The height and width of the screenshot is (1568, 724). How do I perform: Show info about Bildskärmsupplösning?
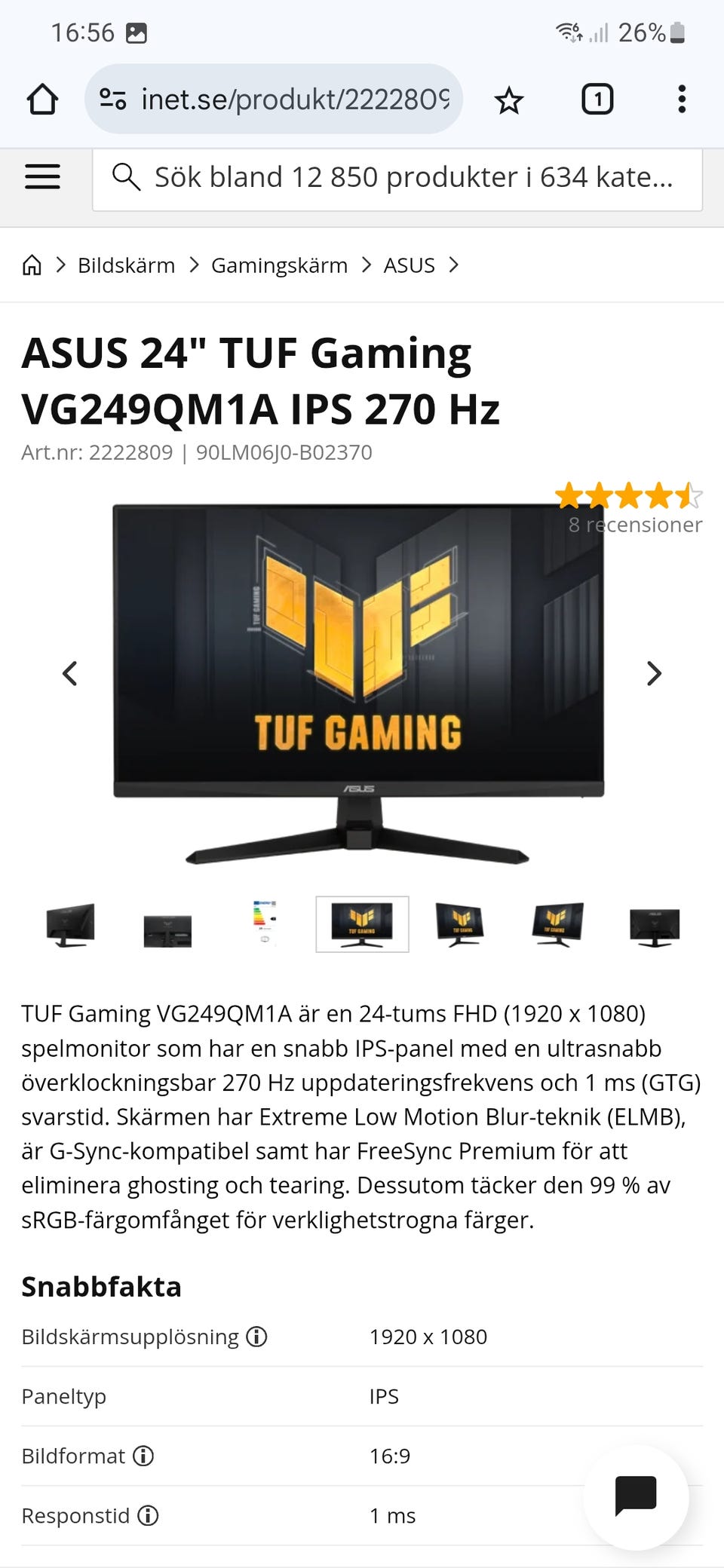[x=257, y=1337]
